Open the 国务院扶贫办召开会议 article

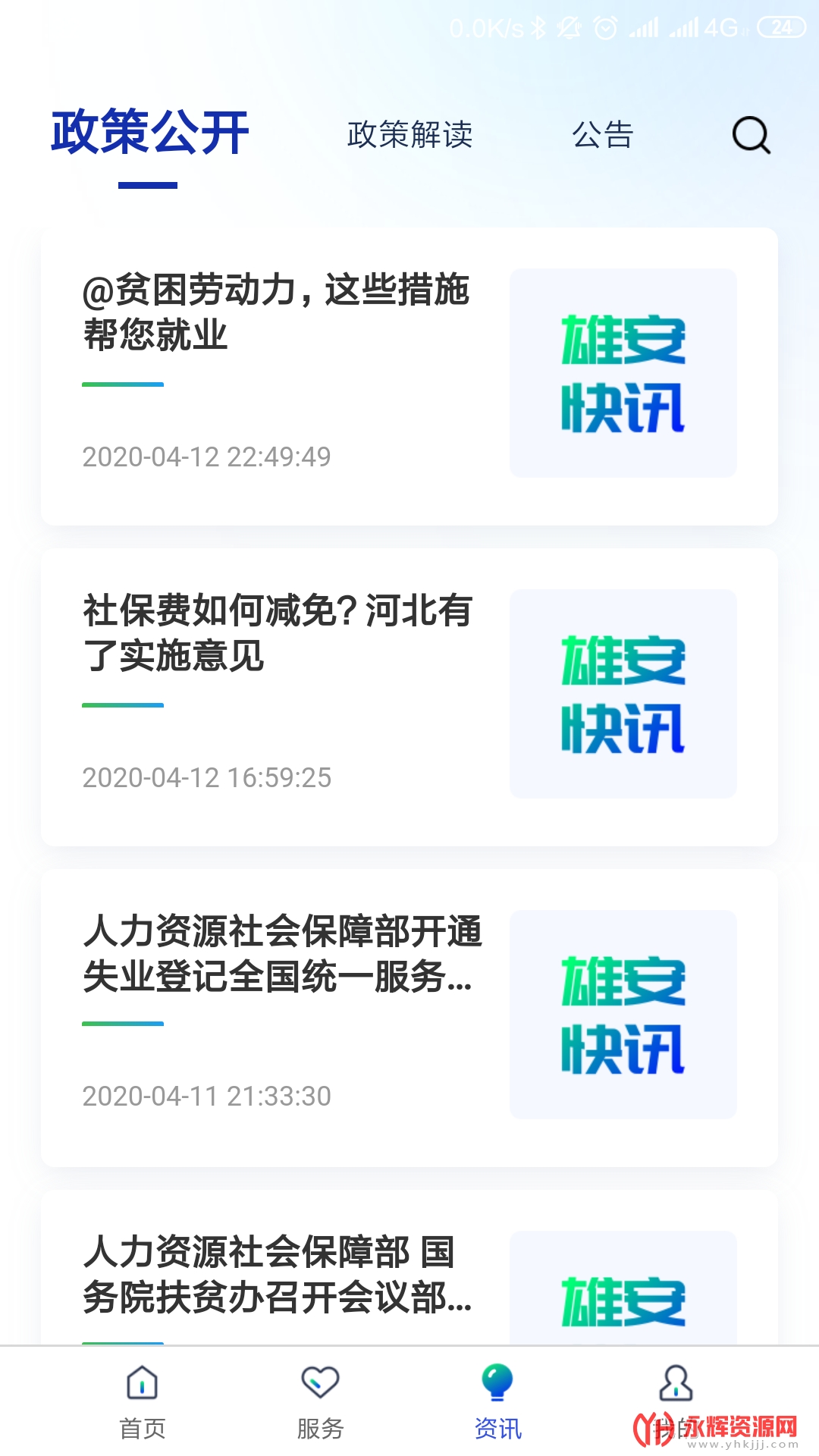coord(277,1275)
